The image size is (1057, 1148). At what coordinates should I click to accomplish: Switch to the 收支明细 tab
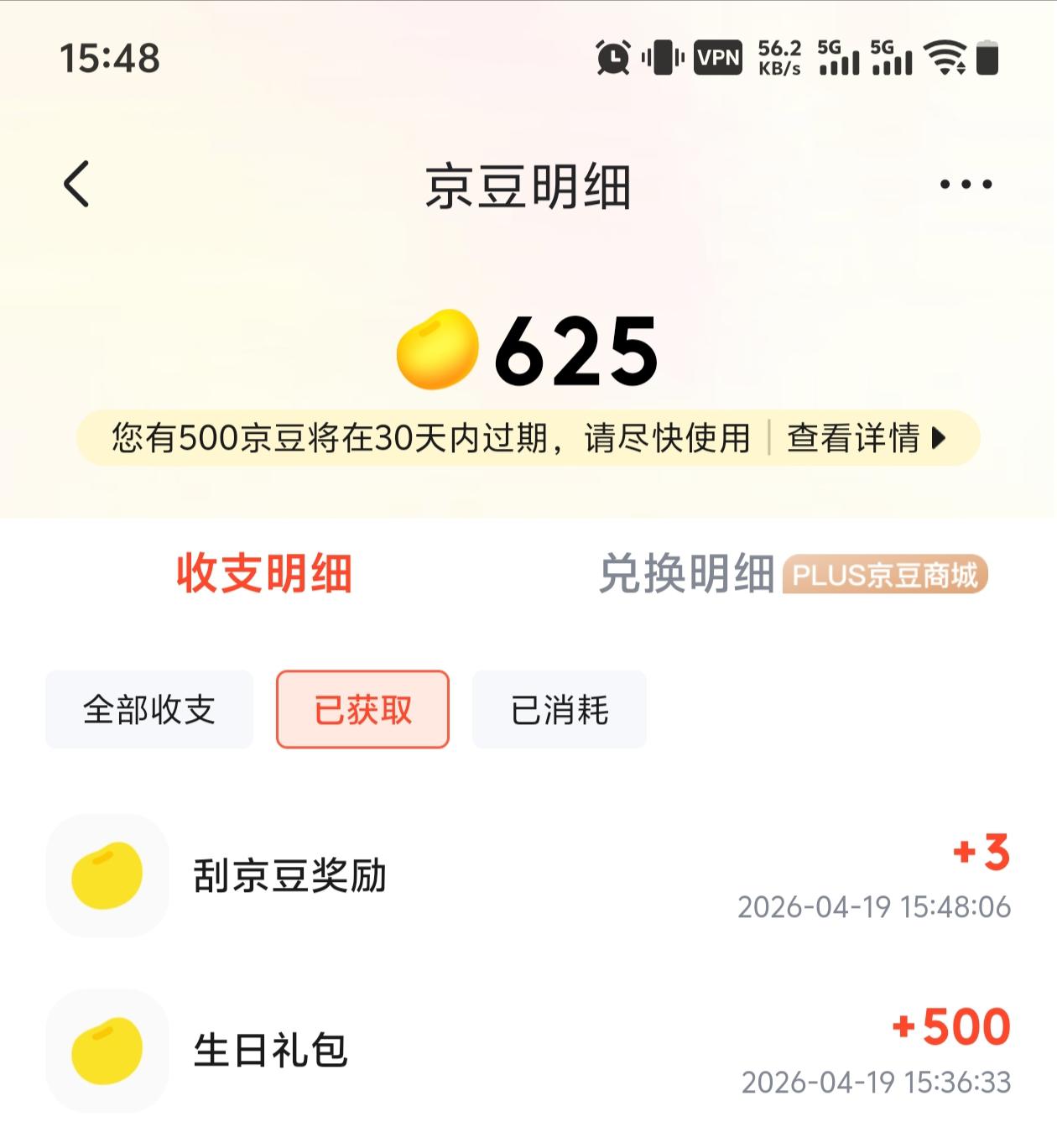point(264,574)
